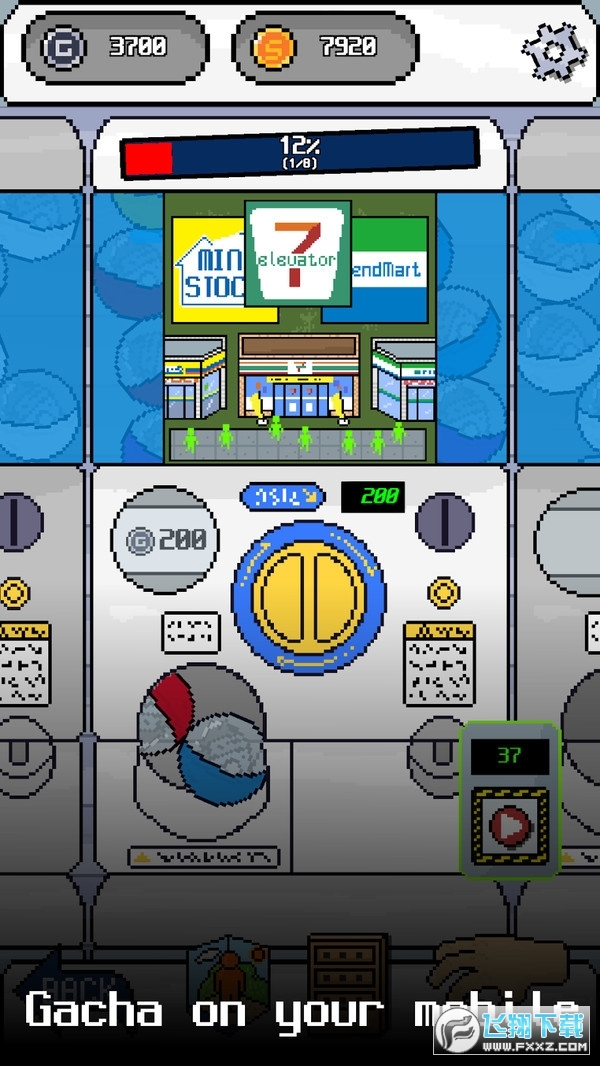Image resolution: width=600 pixels, height=1066 pixels.
Task: Open the storage drawer cabinet icon
Action: tap(348, 974)
